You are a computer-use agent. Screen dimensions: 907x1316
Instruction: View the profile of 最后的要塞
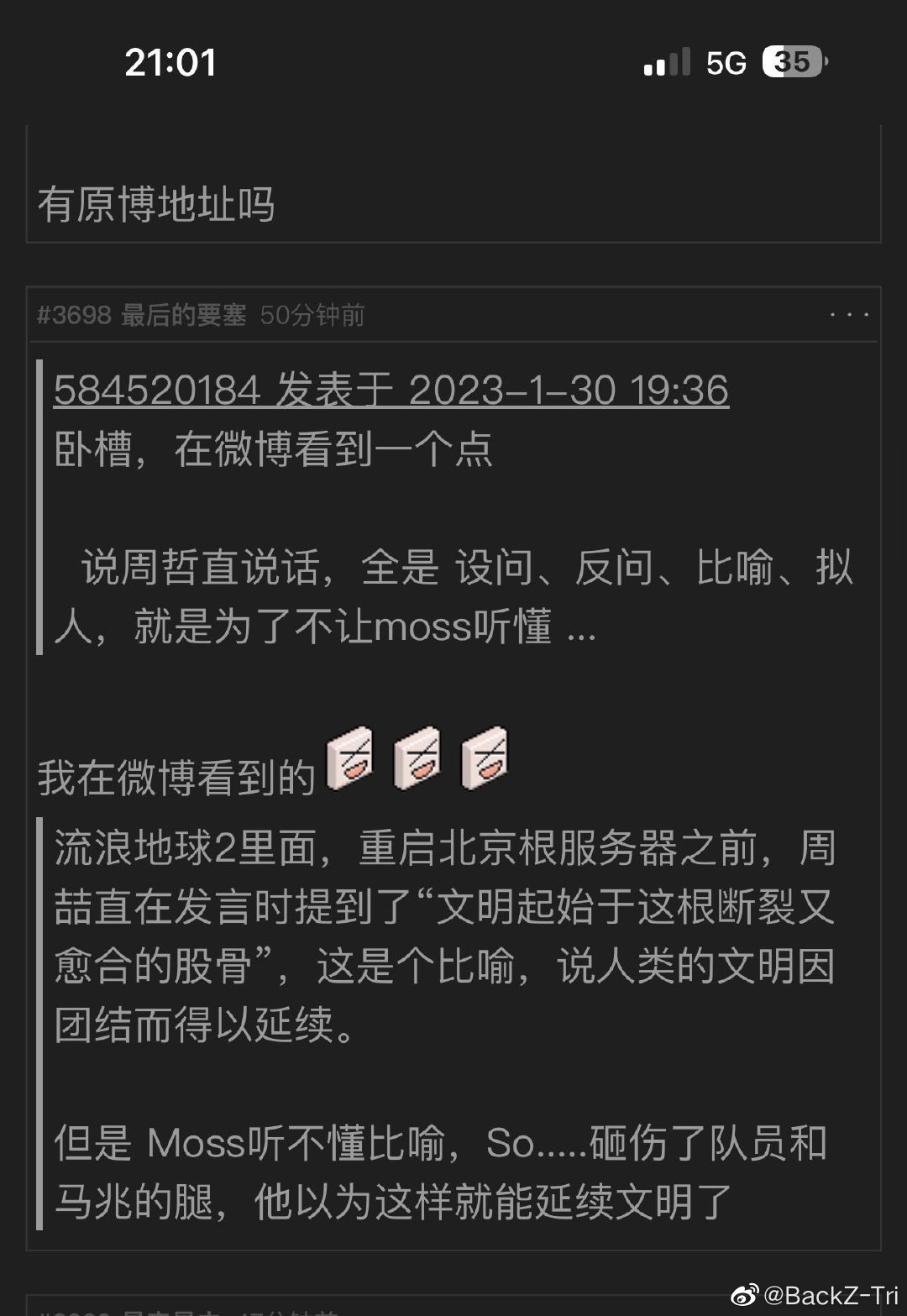pos(184,316)
